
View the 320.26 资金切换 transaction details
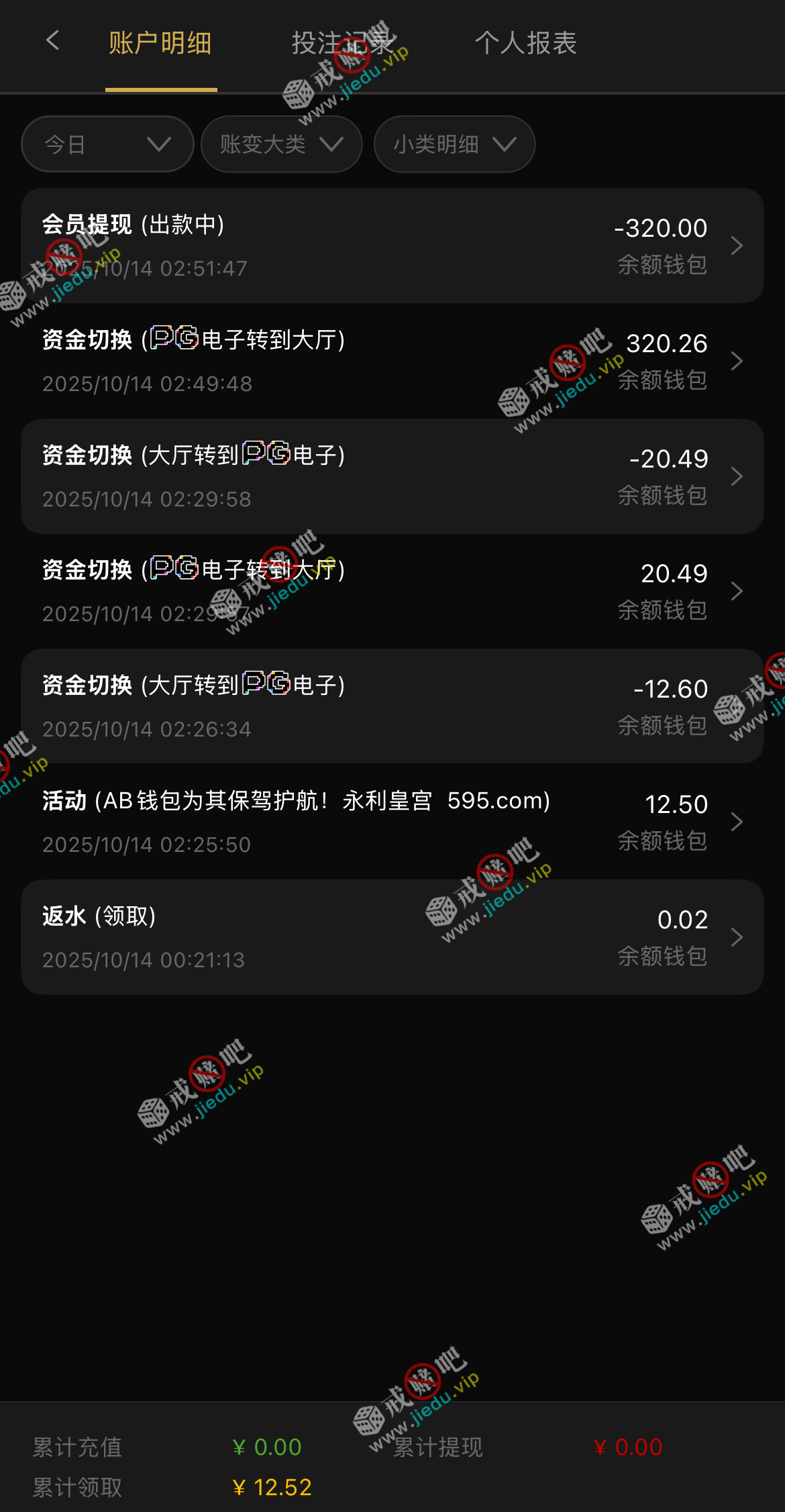[392, 361]
